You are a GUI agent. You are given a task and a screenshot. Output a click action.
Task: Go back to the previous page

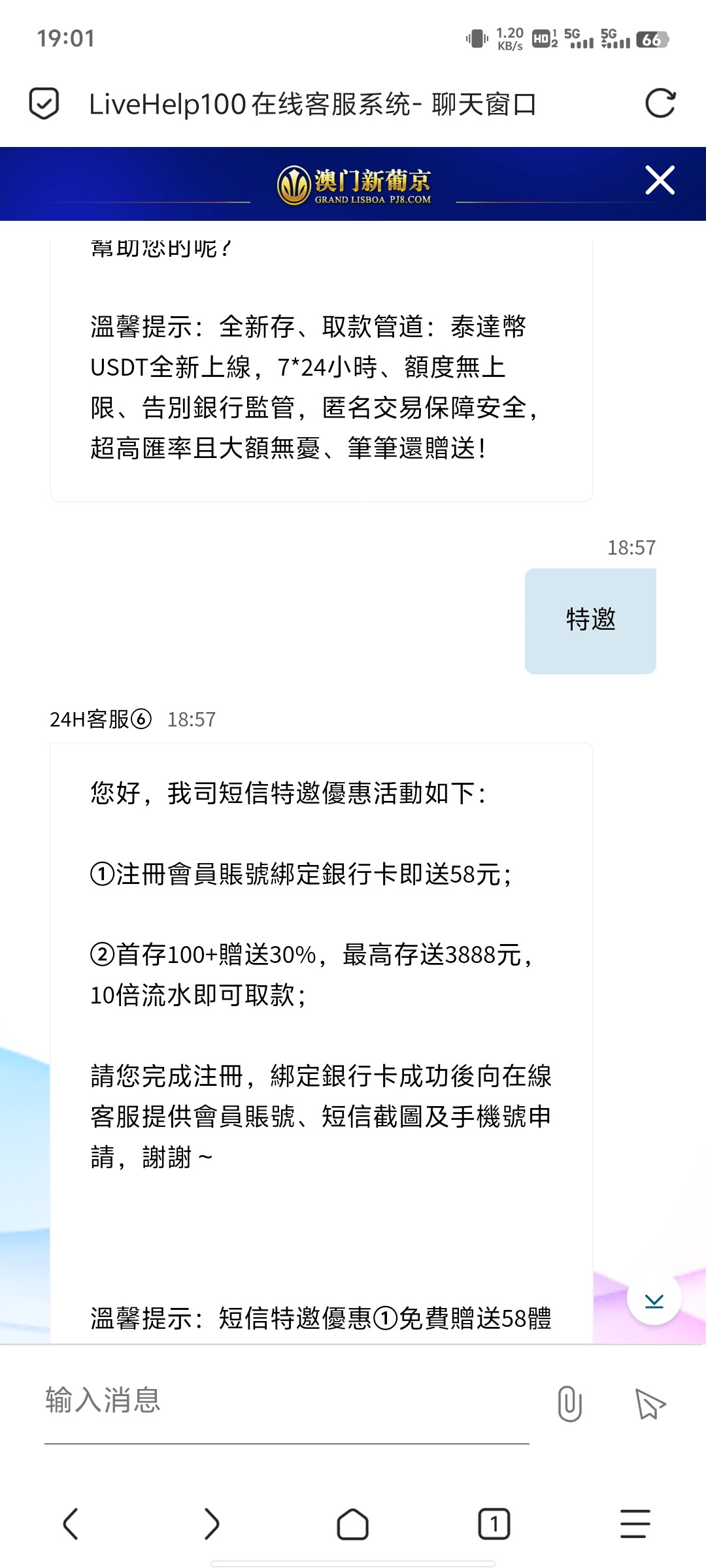(71, 1524)
